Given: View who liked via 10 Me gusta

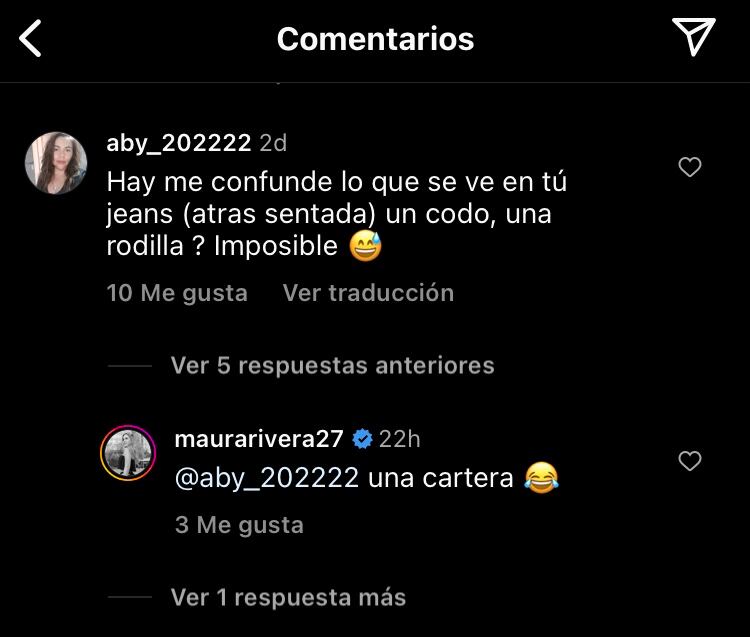Looking at the screenshot, I should coord(177,293).
